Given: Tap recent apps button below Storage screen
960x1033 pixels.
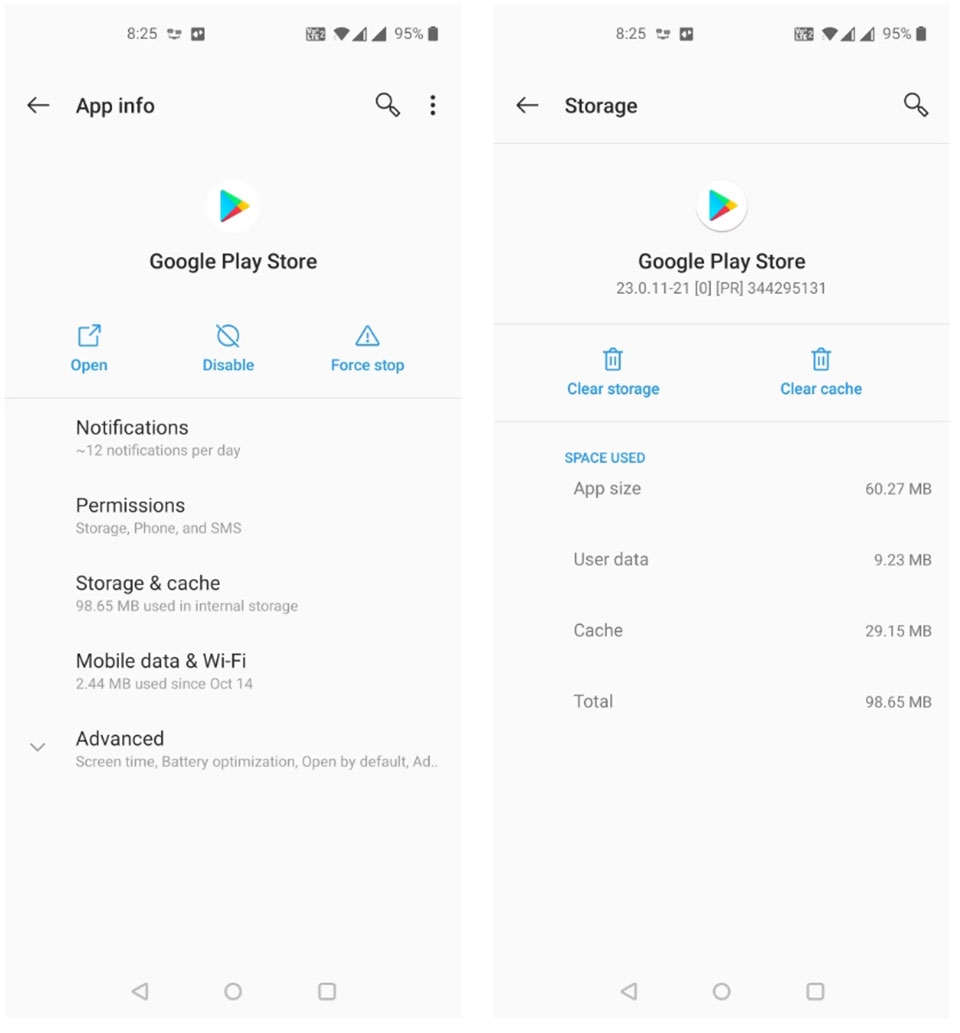Looking at the screenshot, I should (x=815, y=991).
